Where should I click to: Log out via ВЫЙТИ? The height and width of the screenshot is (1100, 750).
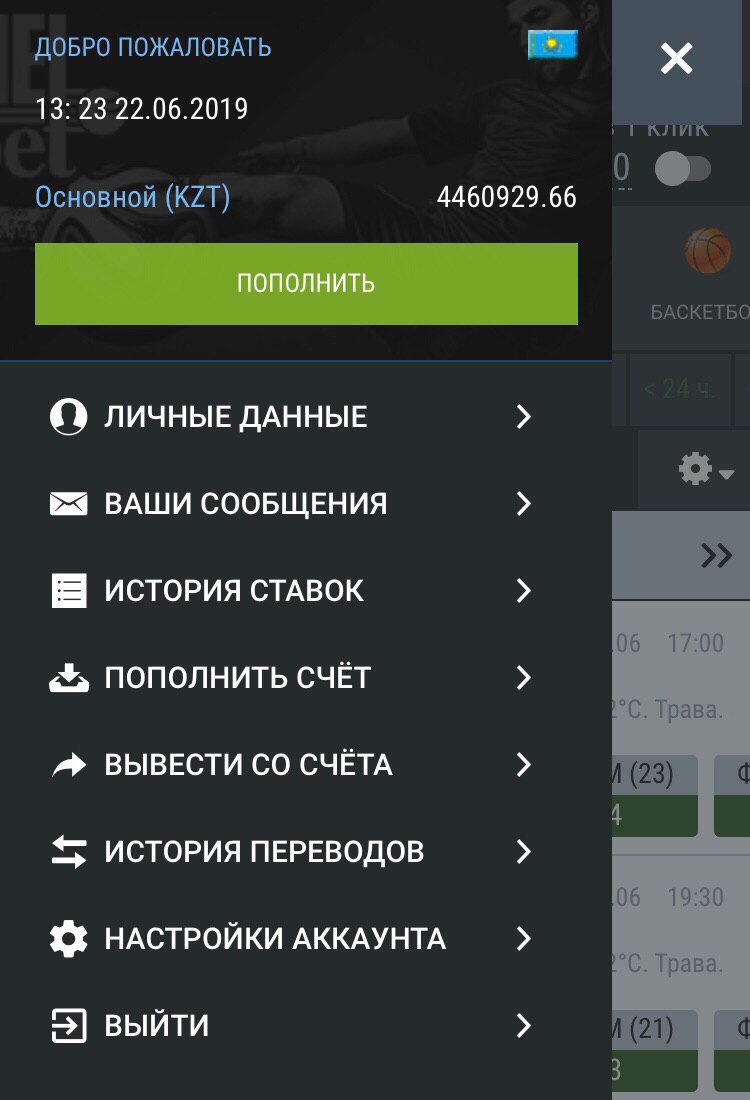(290, 1026)
